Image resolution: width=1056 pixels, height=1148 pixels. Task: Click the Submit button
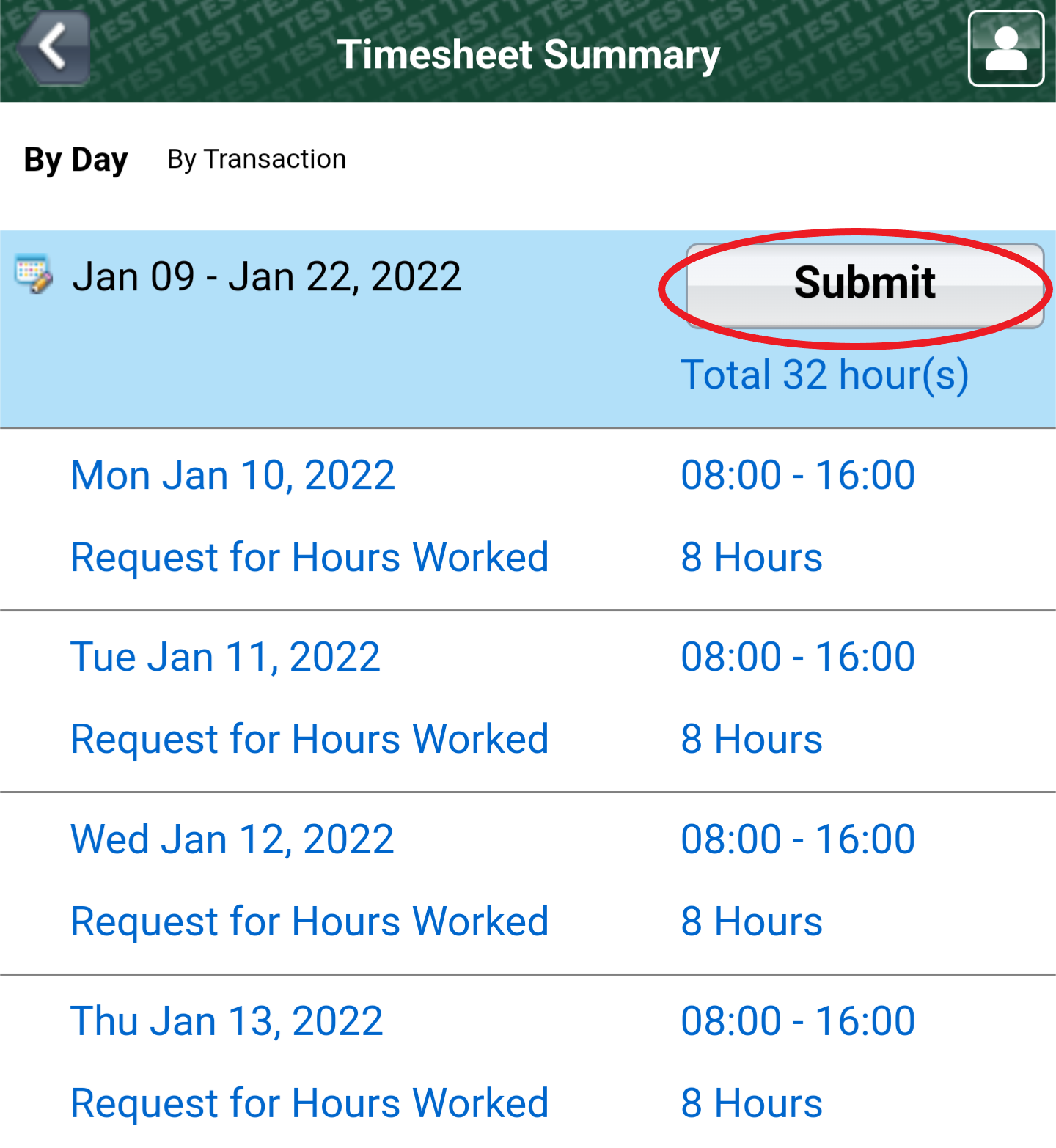(865, 284)
